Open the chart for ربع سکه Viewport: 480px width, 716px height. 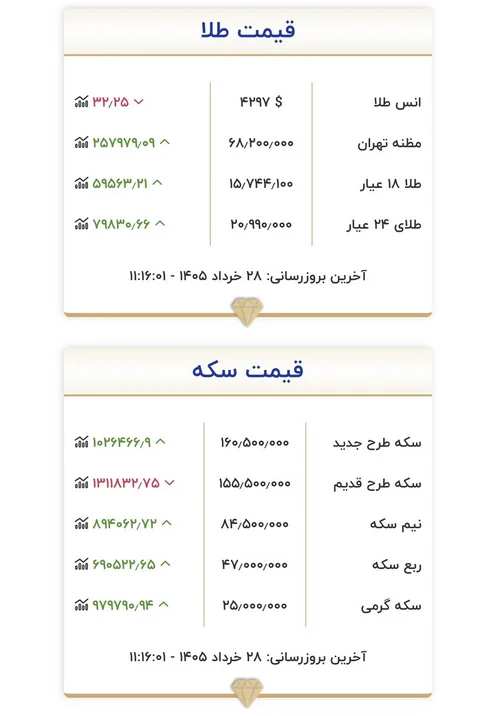[81, 564]
